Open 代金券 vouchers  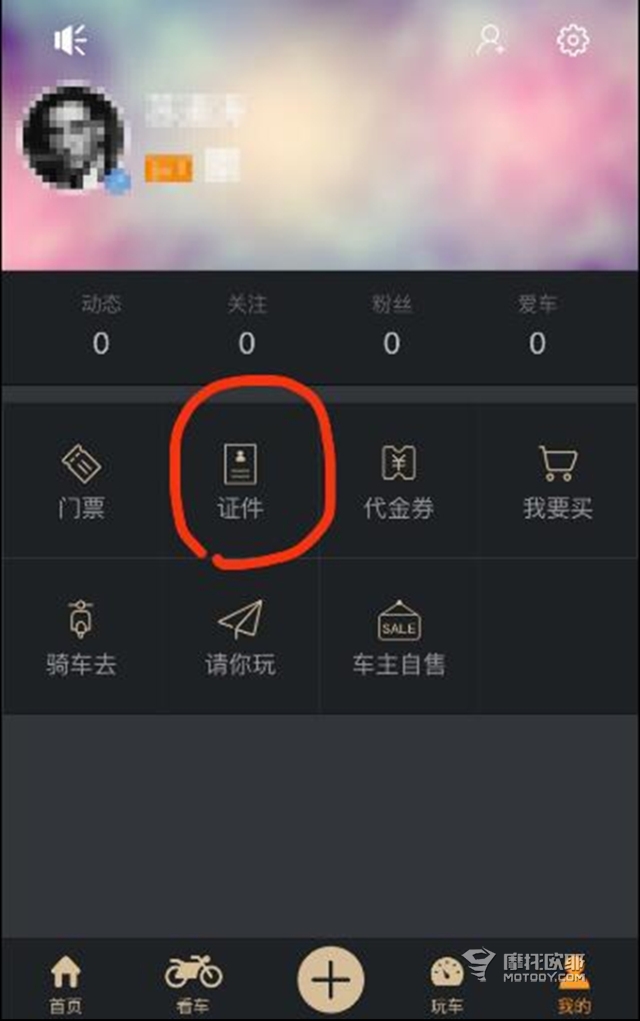tap(398, 482)
